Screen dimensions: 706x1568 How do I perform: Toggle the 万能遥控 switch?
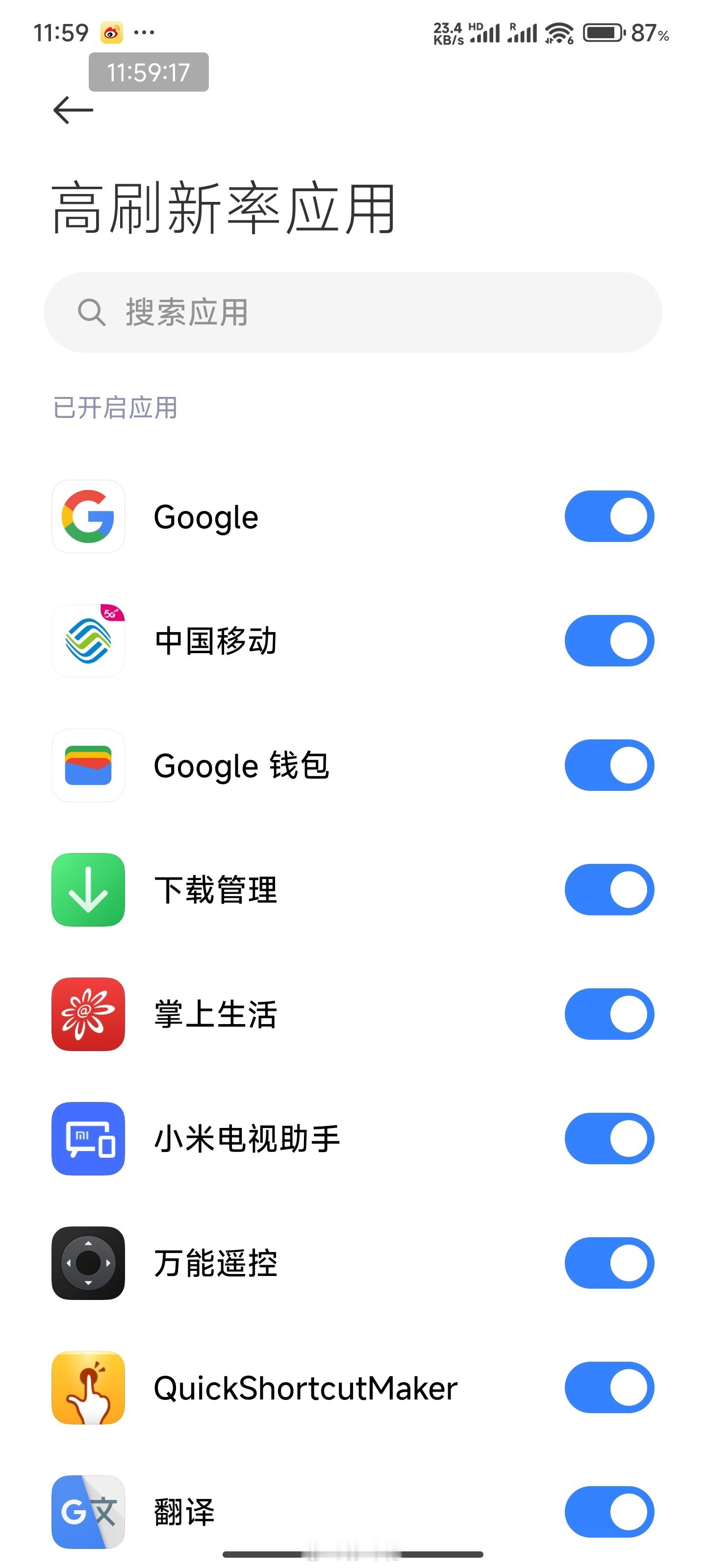tap(609, 1263)
